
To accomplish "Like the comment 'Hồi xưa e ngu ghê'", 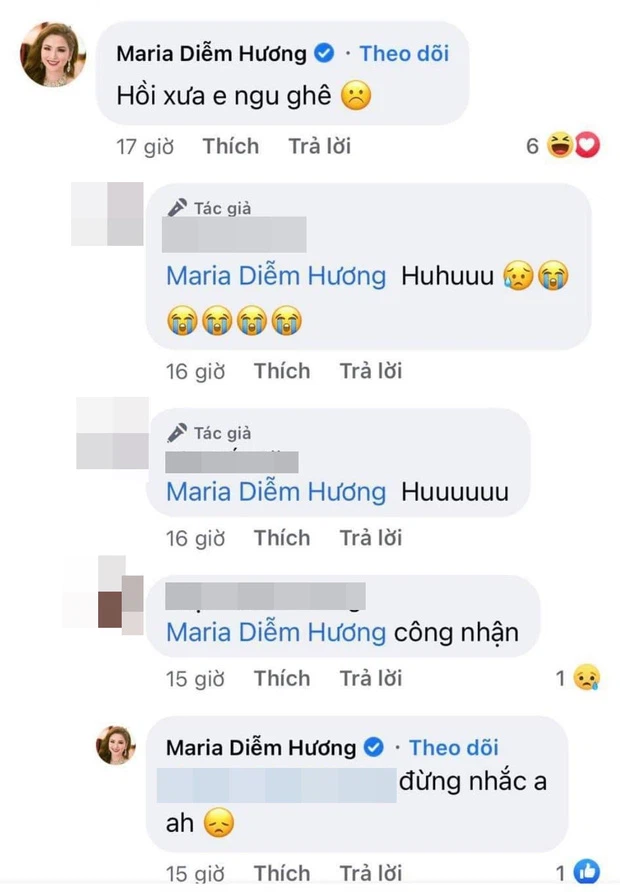I will 230,147.
